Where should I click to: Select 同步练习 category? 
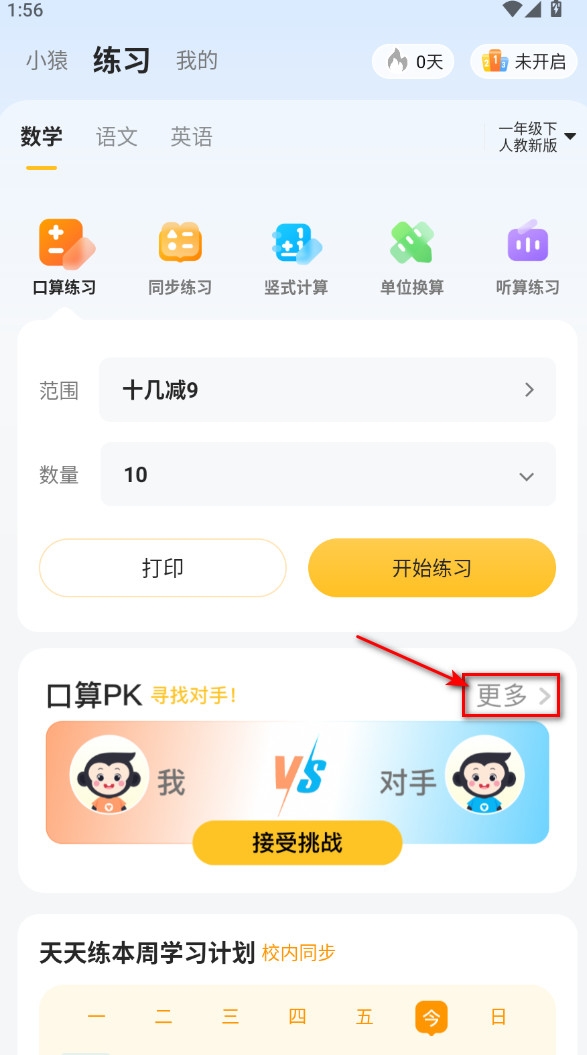(x=180, y=258)
